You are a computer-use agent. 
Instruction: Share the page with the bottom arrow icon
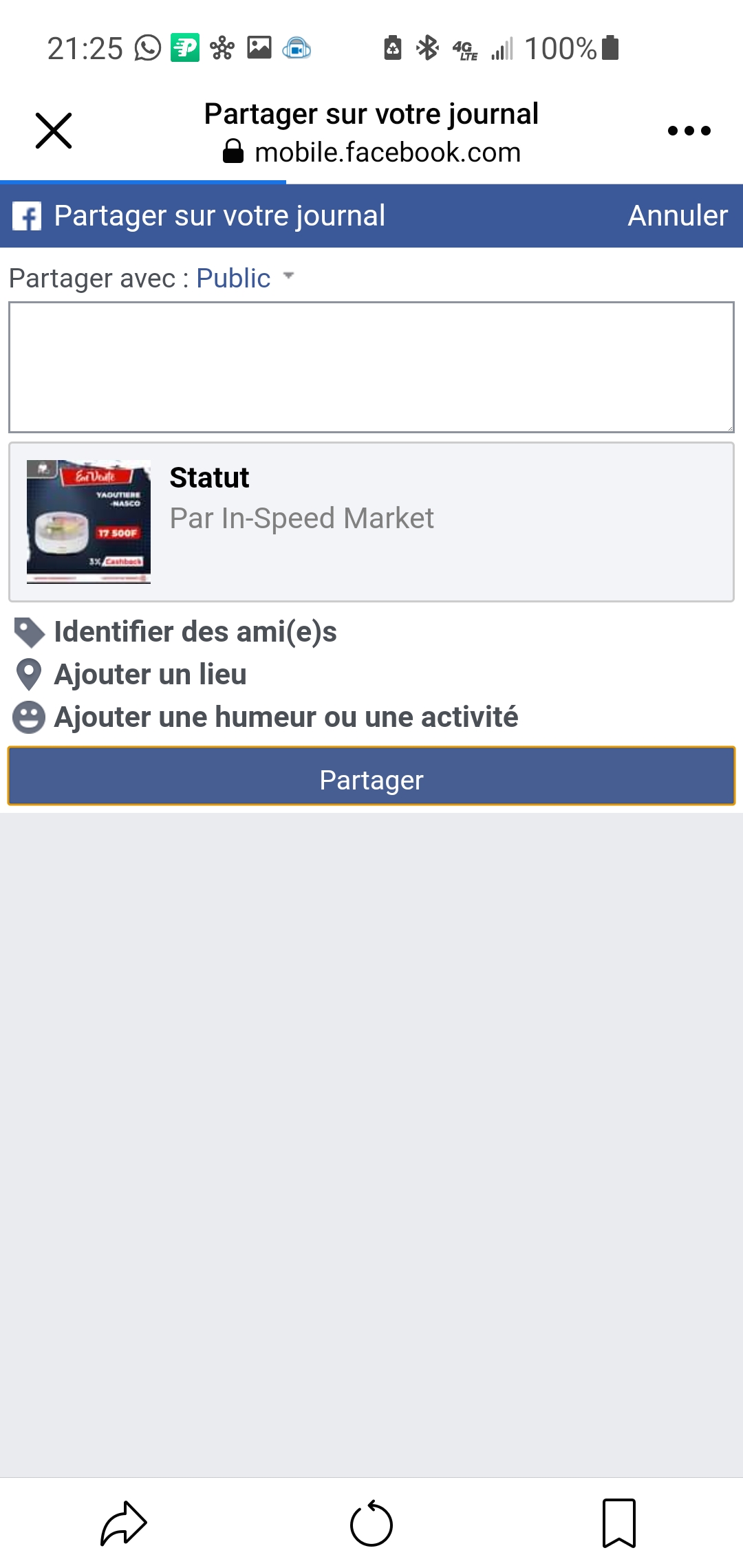(124, 1523)
